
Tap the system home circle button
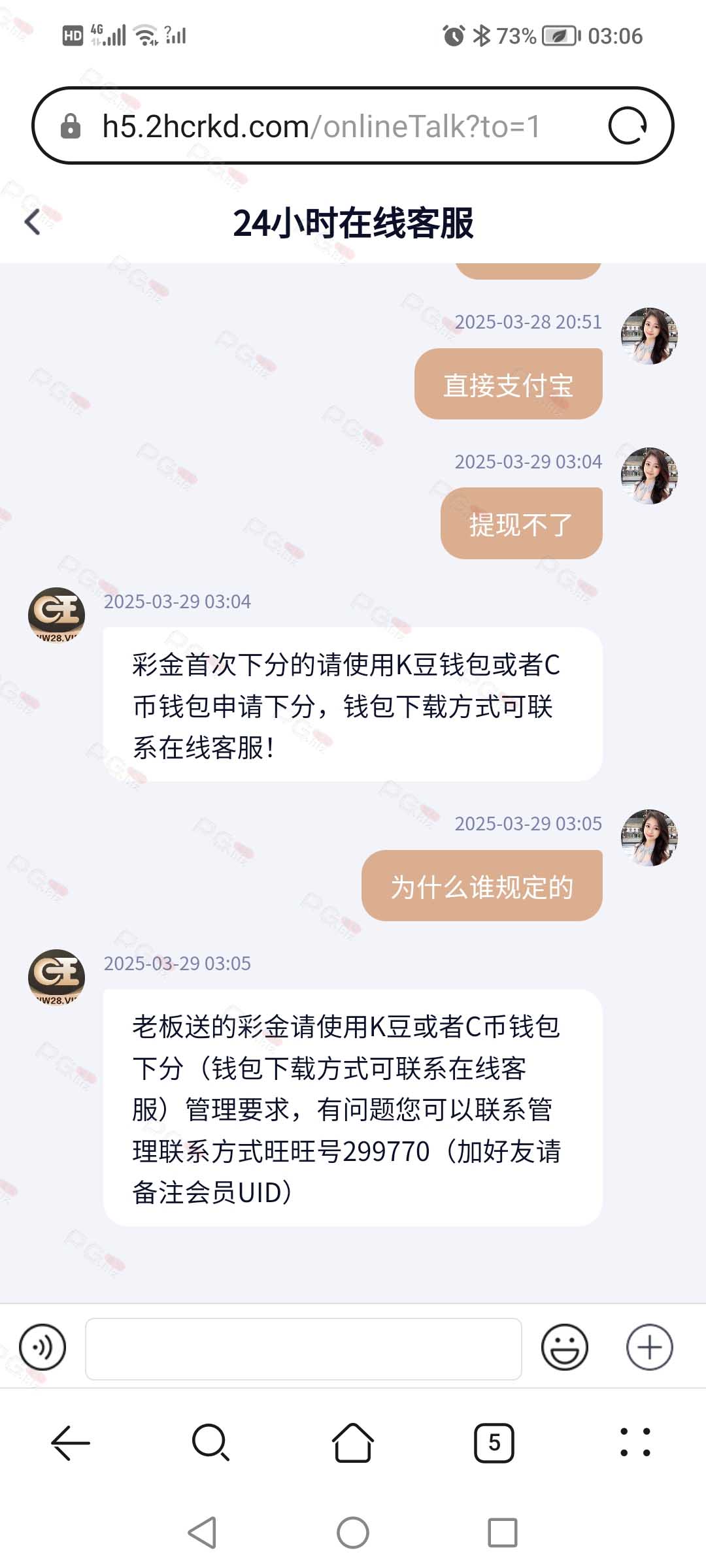click(x=353, y=1532)
